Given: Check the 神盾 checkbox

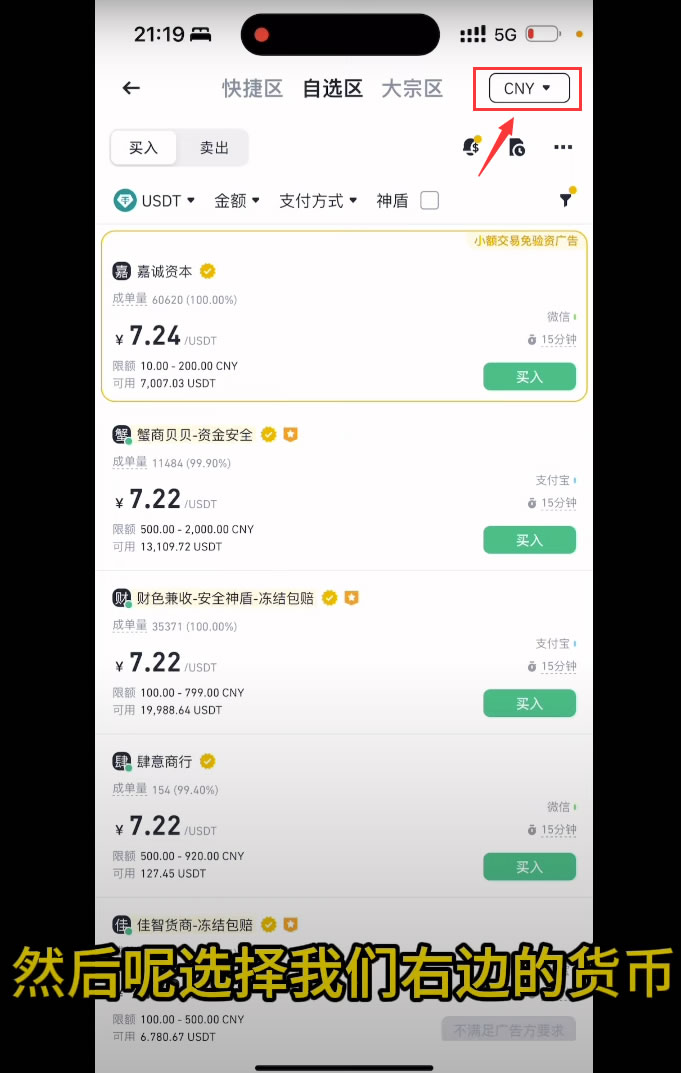Looking at the screenshot, I should point(429,200).
